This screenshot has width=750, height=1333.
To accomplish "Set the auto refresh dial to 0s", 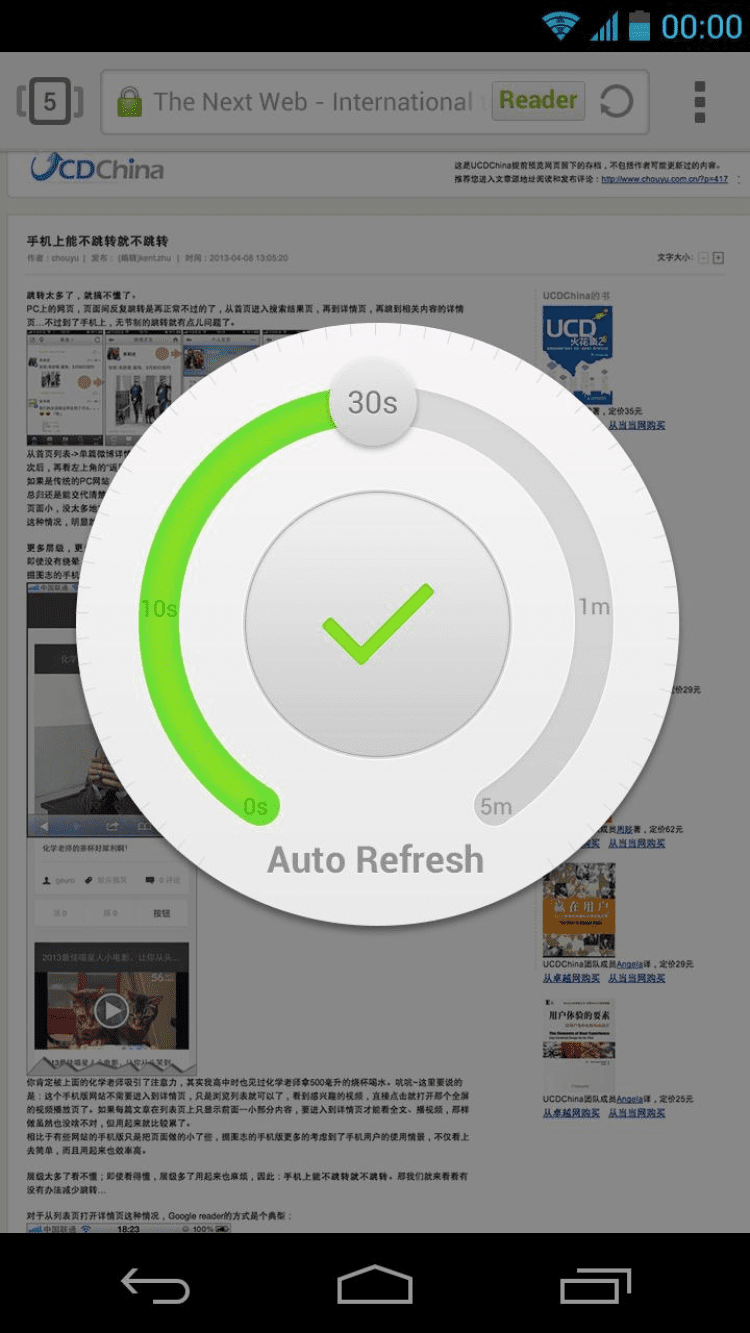I will (256, 806).
